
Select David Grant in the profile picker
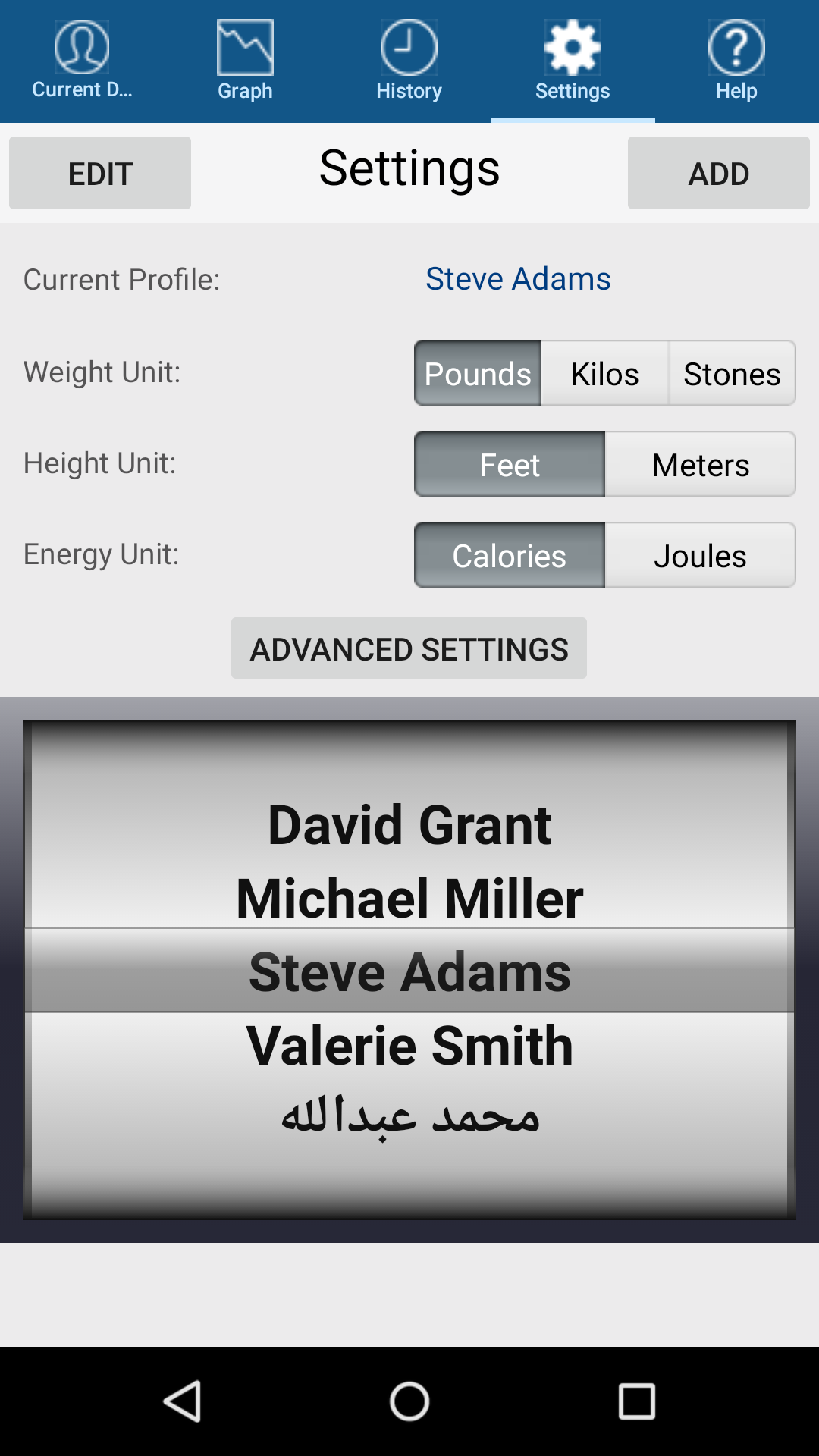(x=409, y=825)
